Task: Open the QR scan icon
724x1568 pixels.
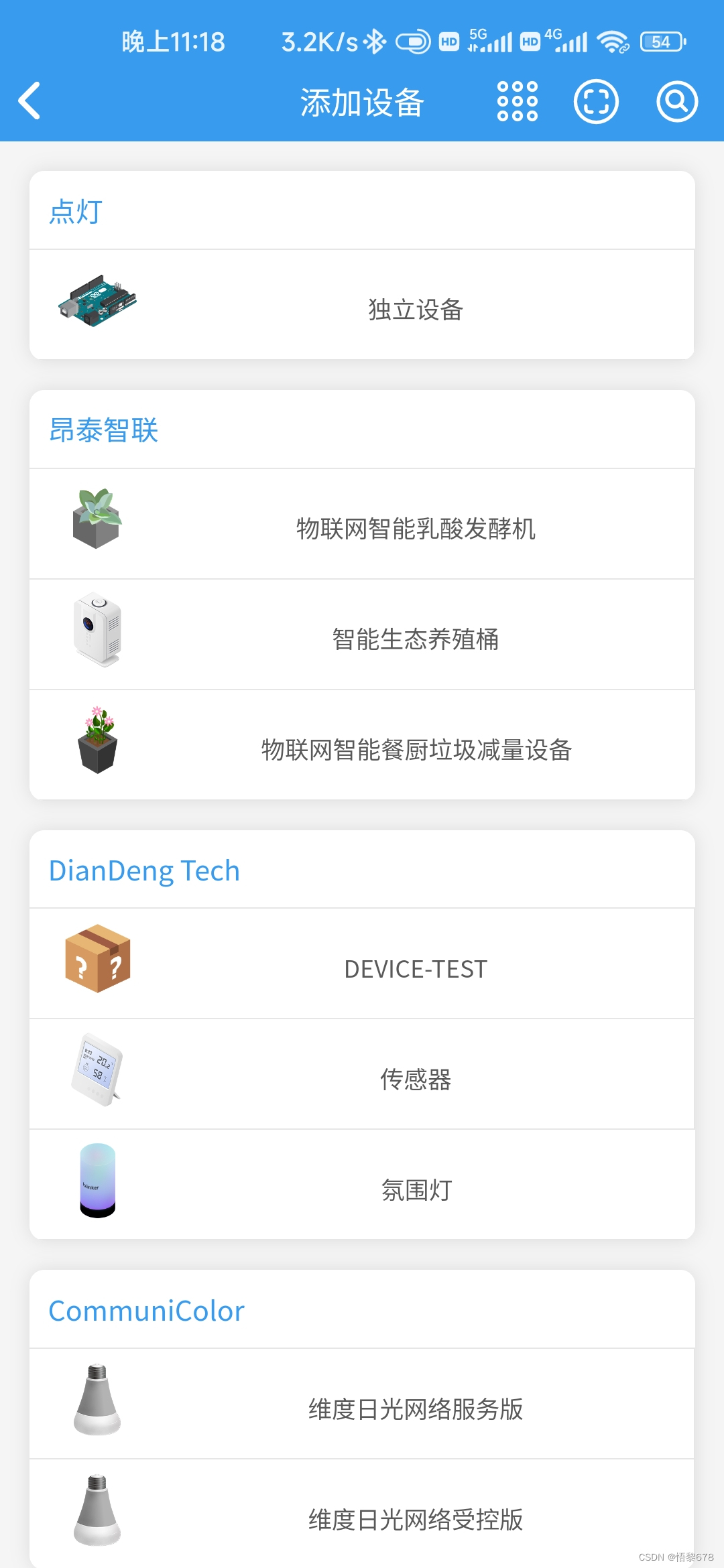Action: pos(596,101)
